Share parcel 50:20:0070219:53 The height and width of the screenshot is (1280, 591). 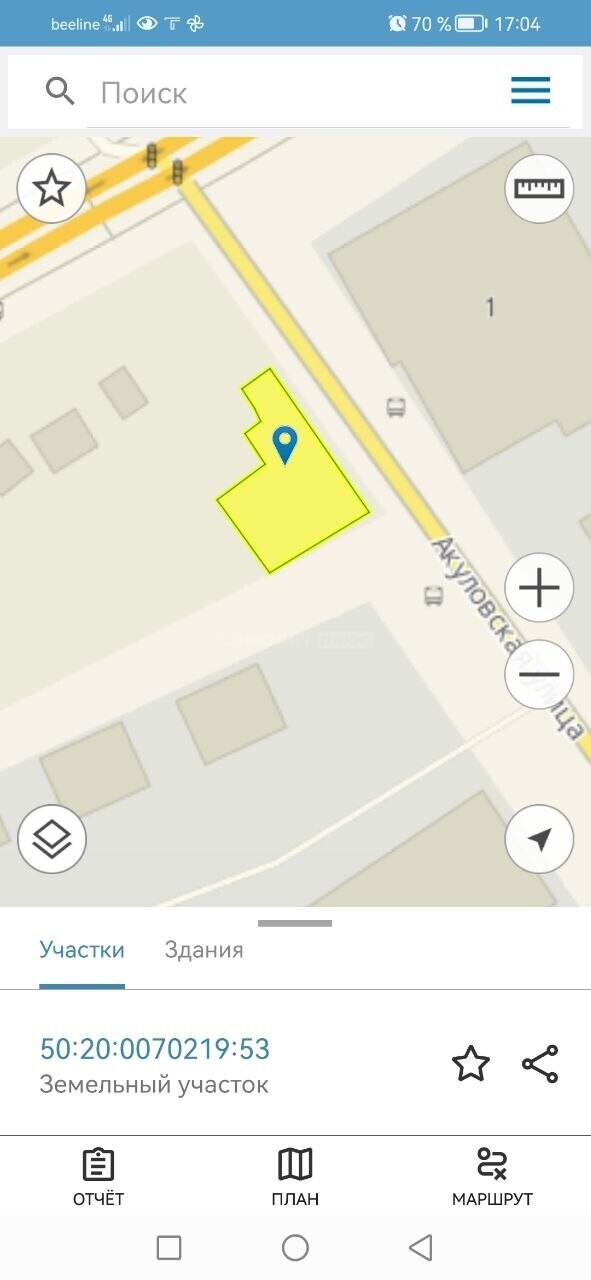[x=540, y=1064]
